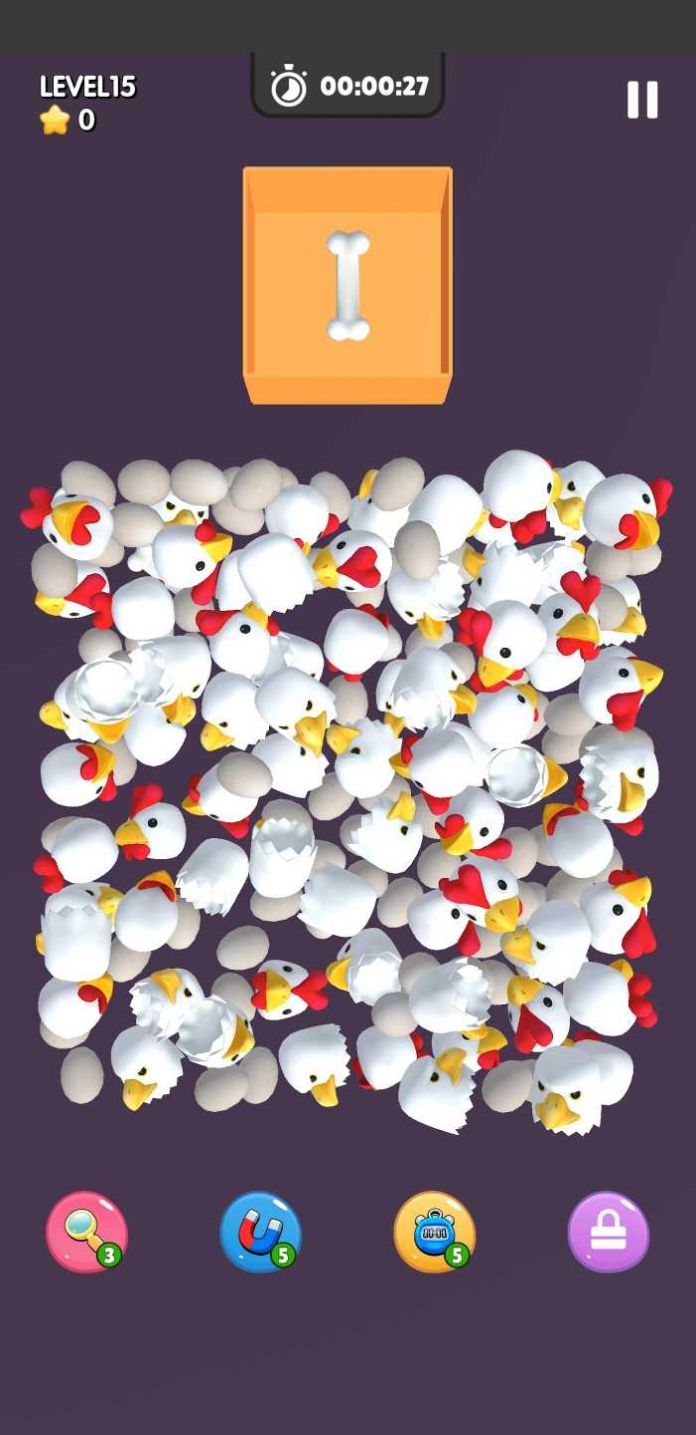Use the stopwatch time freeze booster

click(434, 1231)
